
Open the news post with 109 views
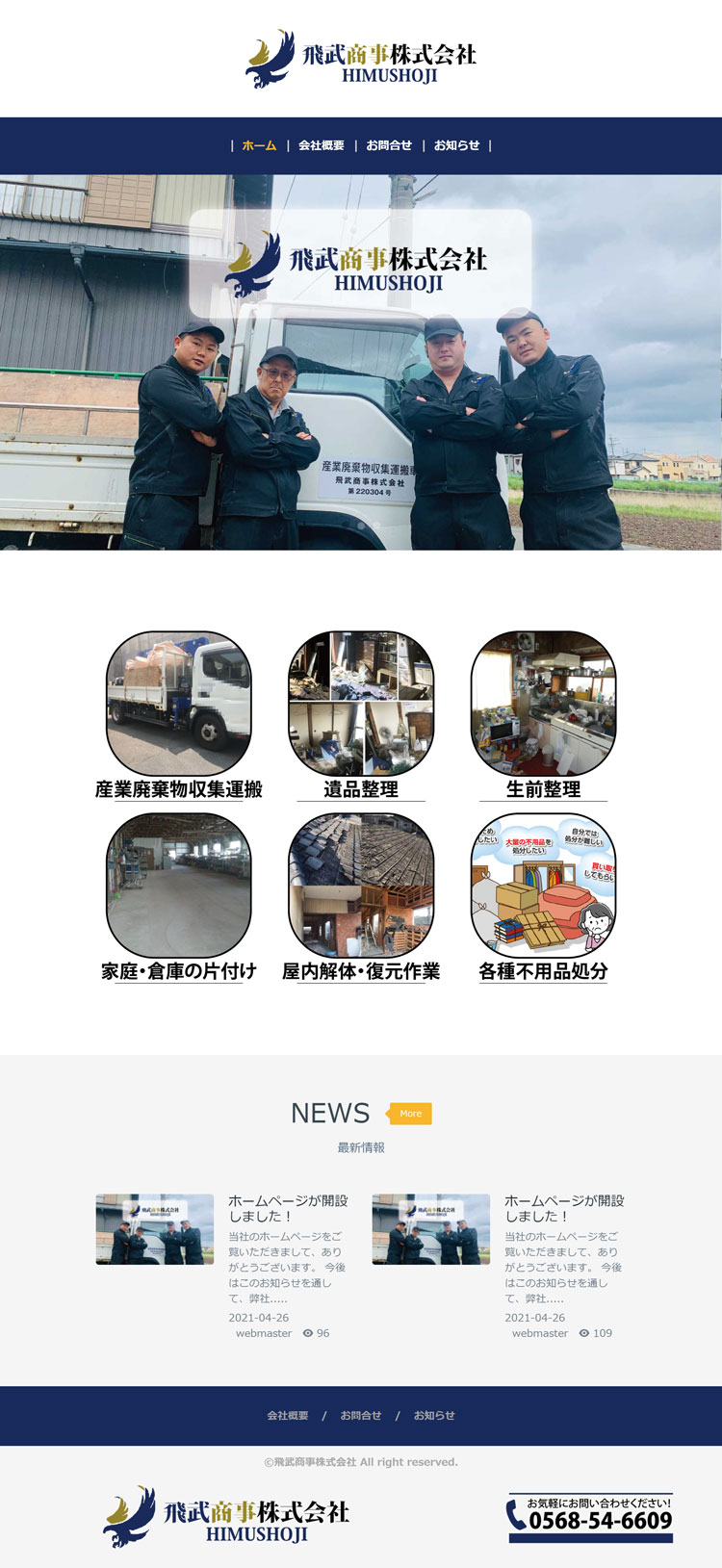(564, 1209)
